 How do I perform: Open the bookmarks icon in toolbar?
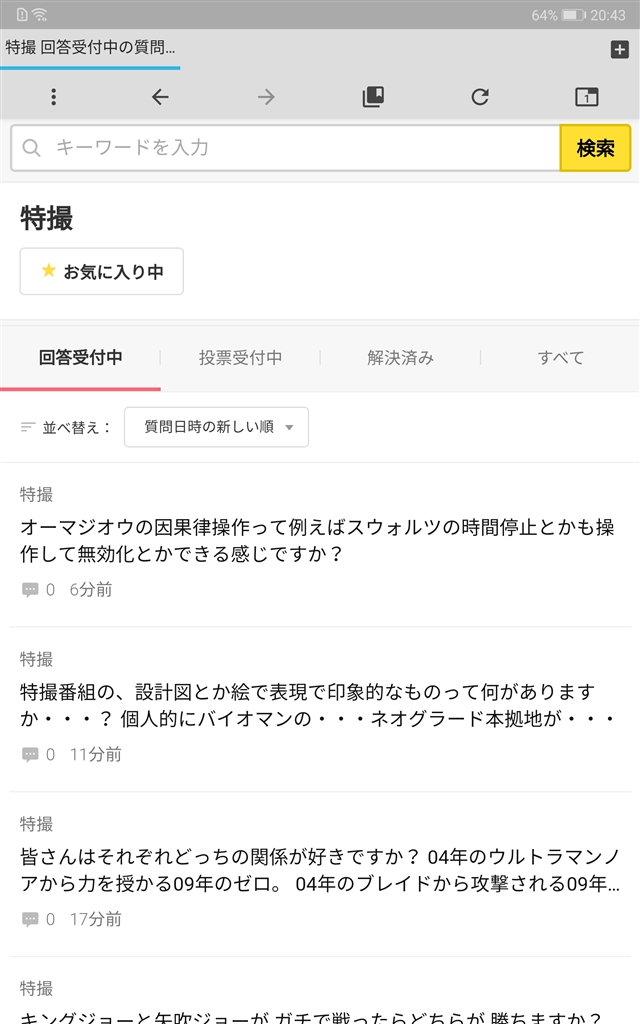pyautogui.click(x=373, y=97)
